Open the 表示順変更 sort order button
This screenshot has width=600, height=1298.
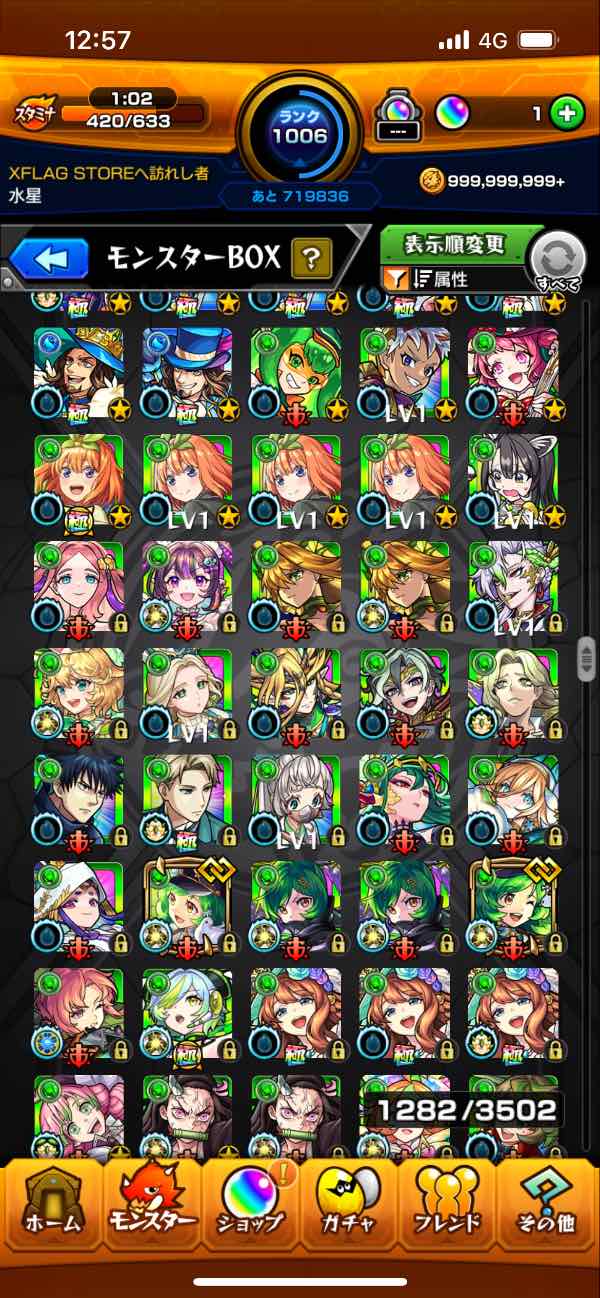tap(455, 244)
